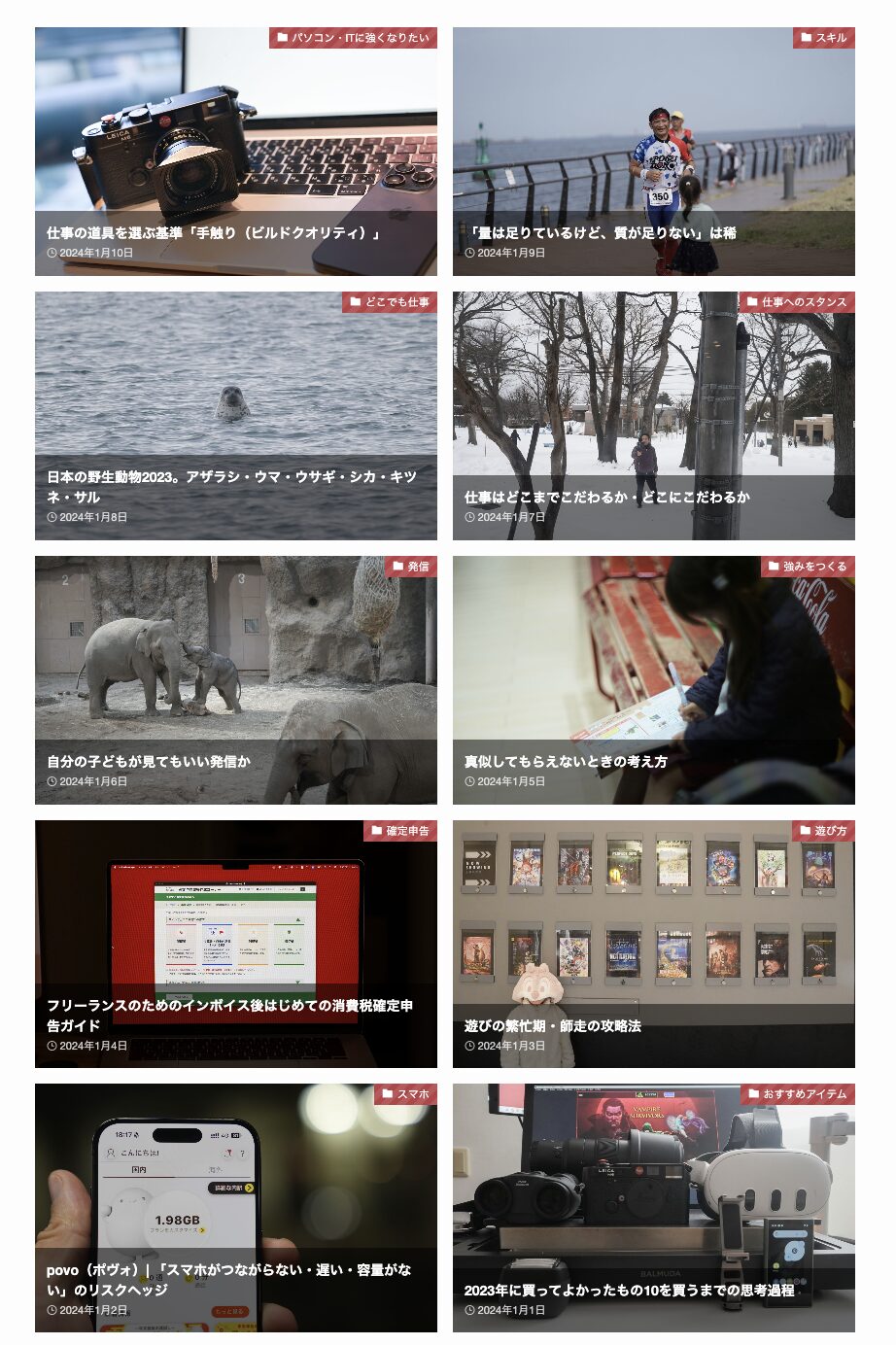Select the 発信 category tag
Viewport: 896px width, 1345px height.
click(x=411, y=567)
